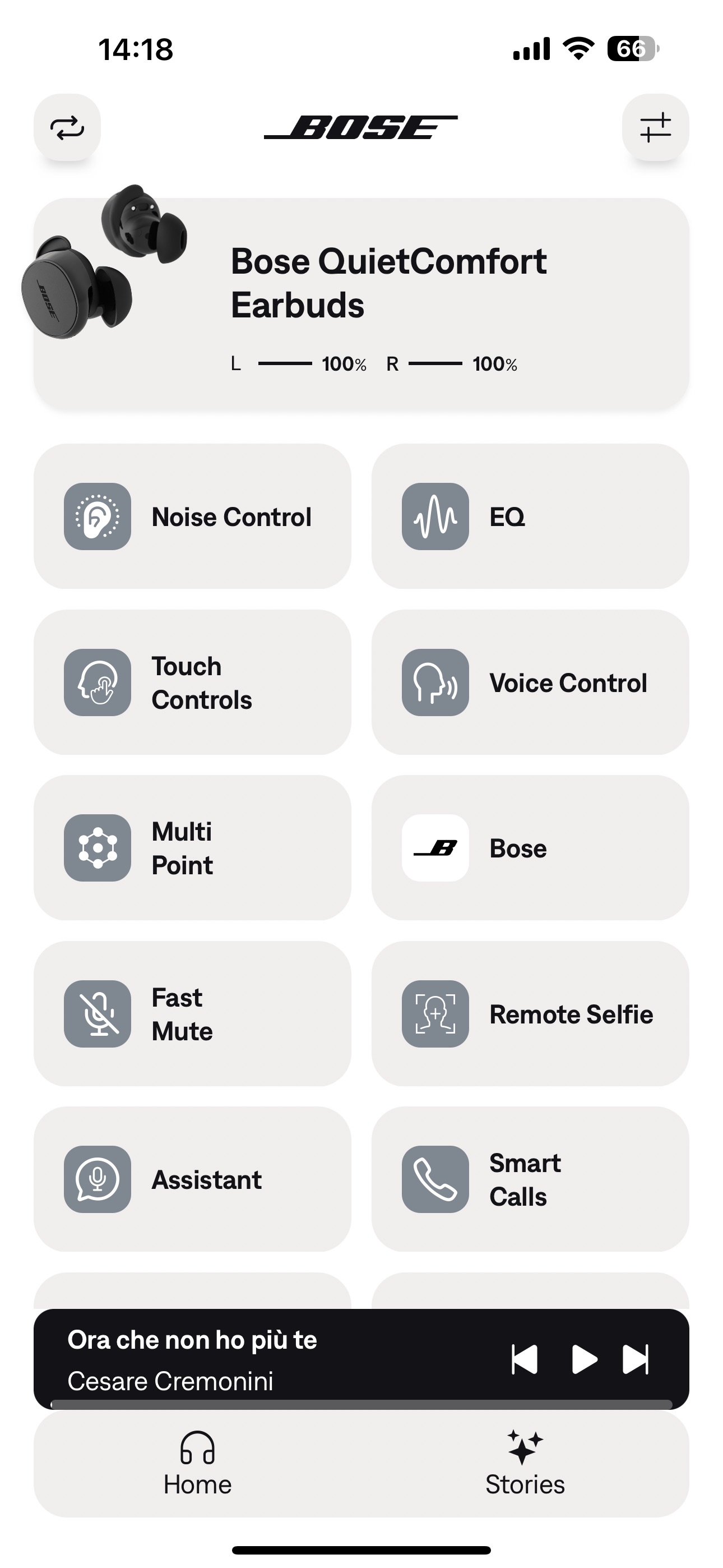
Task: Select the Multi Point tile
Action: click(192, 848)
